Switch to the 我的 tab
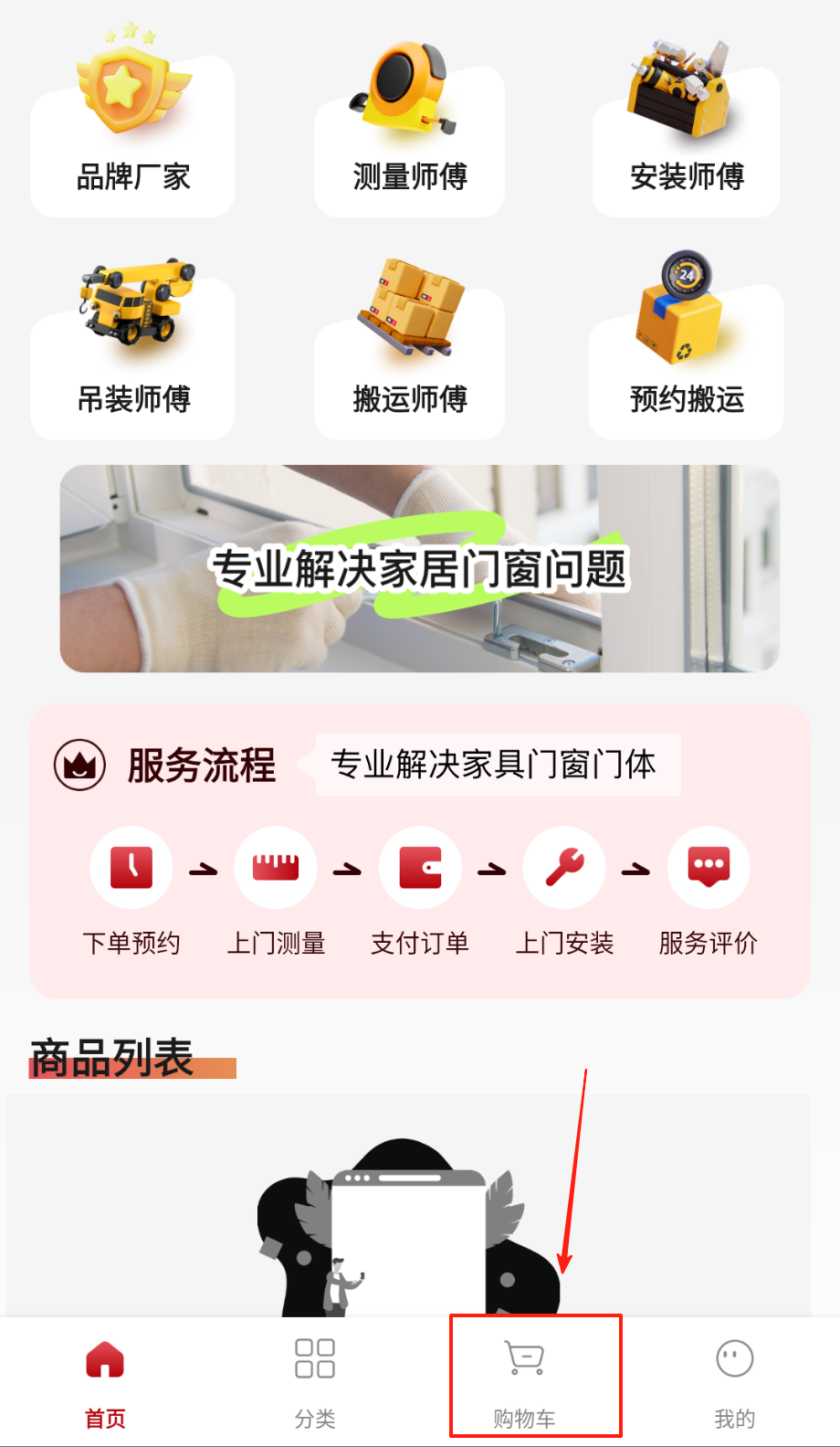The height and width of the screenshot is (1447, 840). pos(734,1380)
